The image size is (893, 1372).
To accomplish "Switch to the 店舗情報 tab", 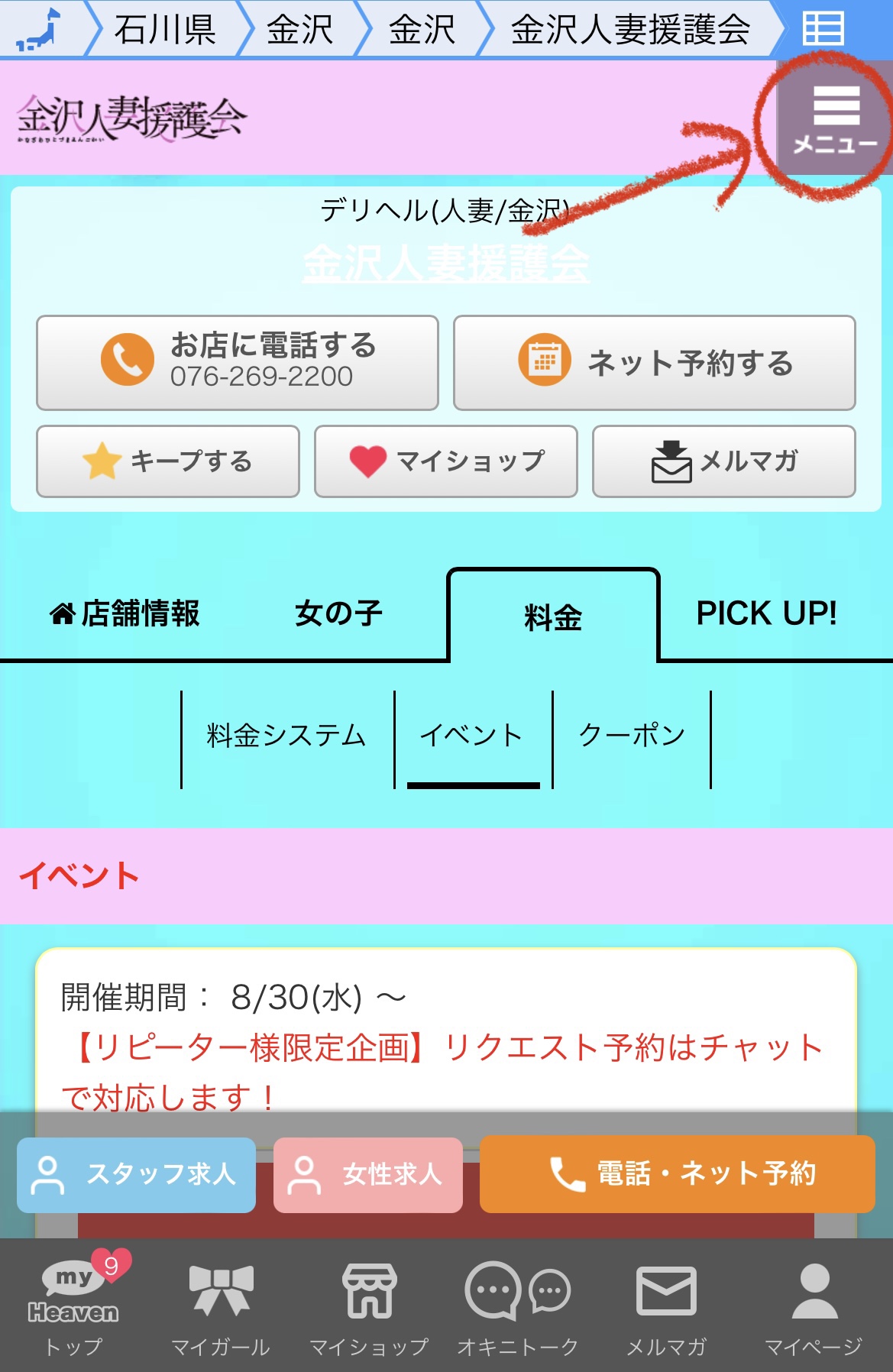I will (x=125, y=613).
